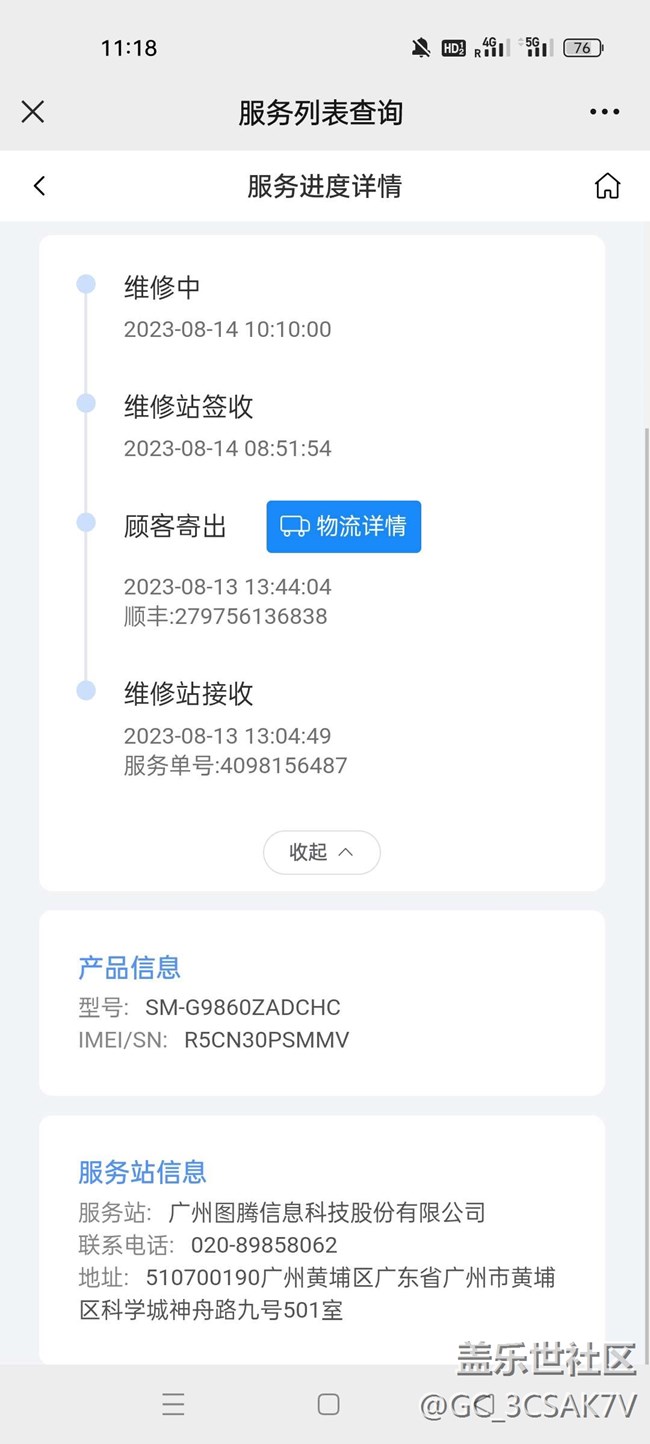View 物流详情 for the shipment
Image resolution: width=650 pixels, height=1444 pixels.
pos(344,526)
